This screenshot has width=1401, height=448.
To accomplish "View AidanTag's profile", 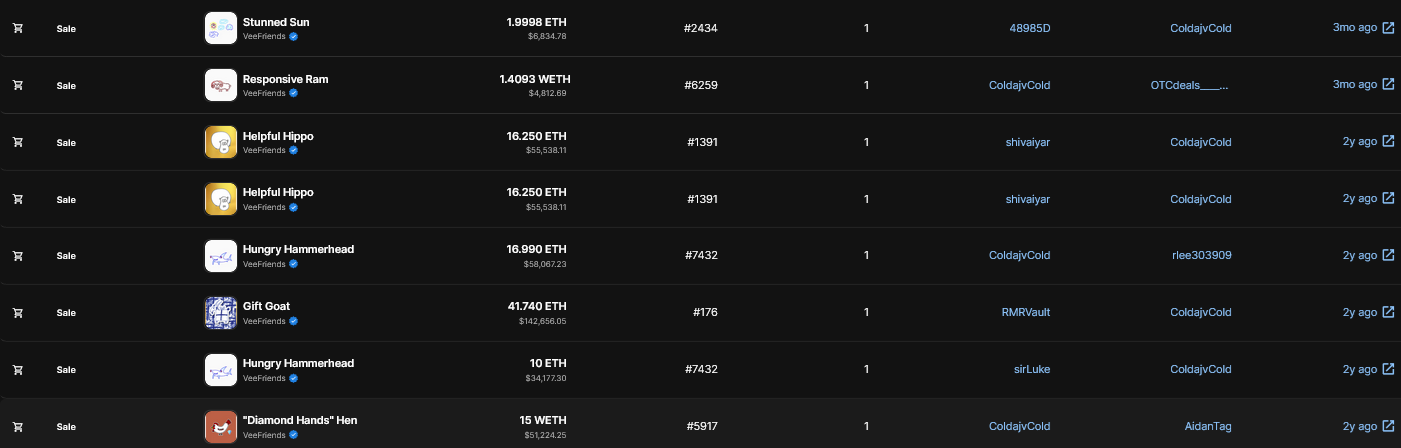I will click(x=1208, y=426).
